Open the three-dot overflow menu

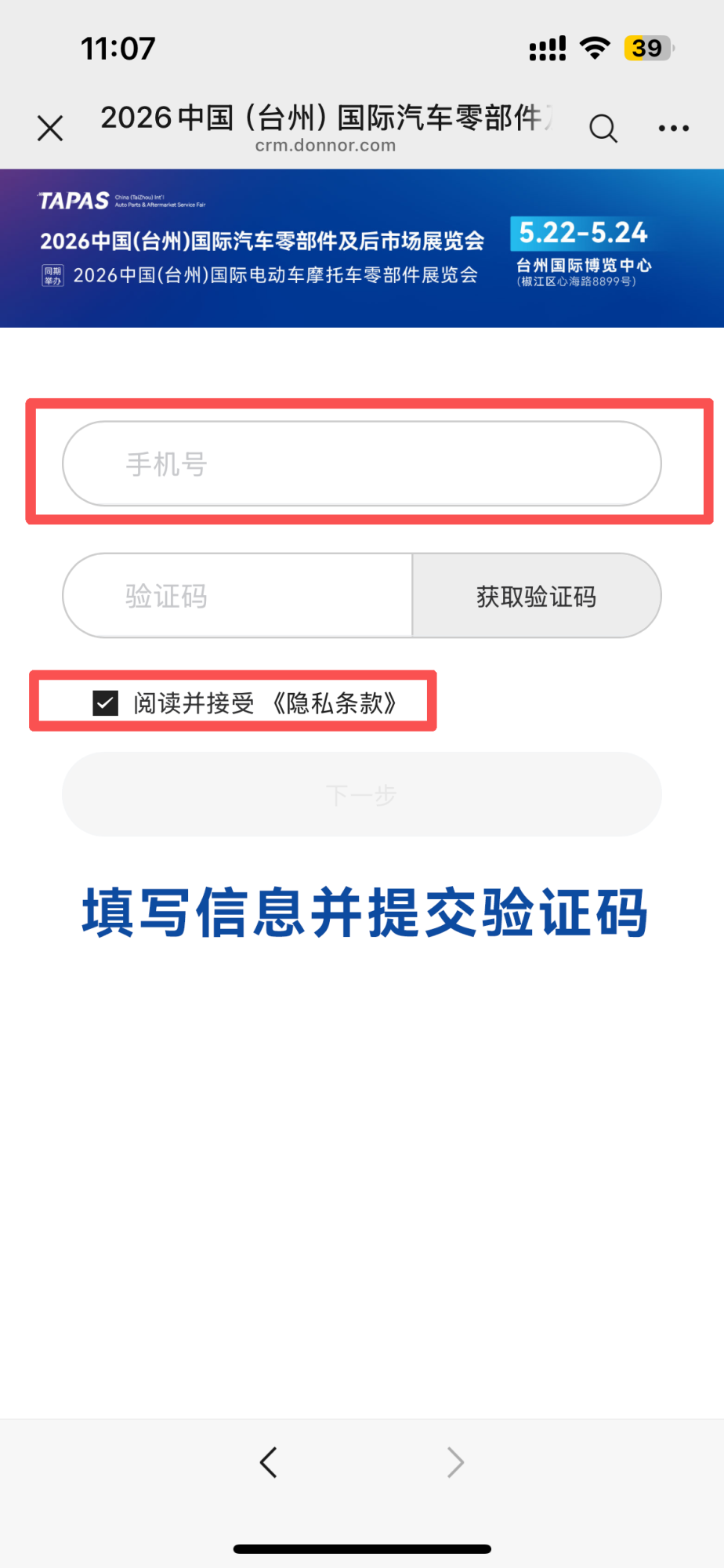pyautogui.click(x=673, y=128)
